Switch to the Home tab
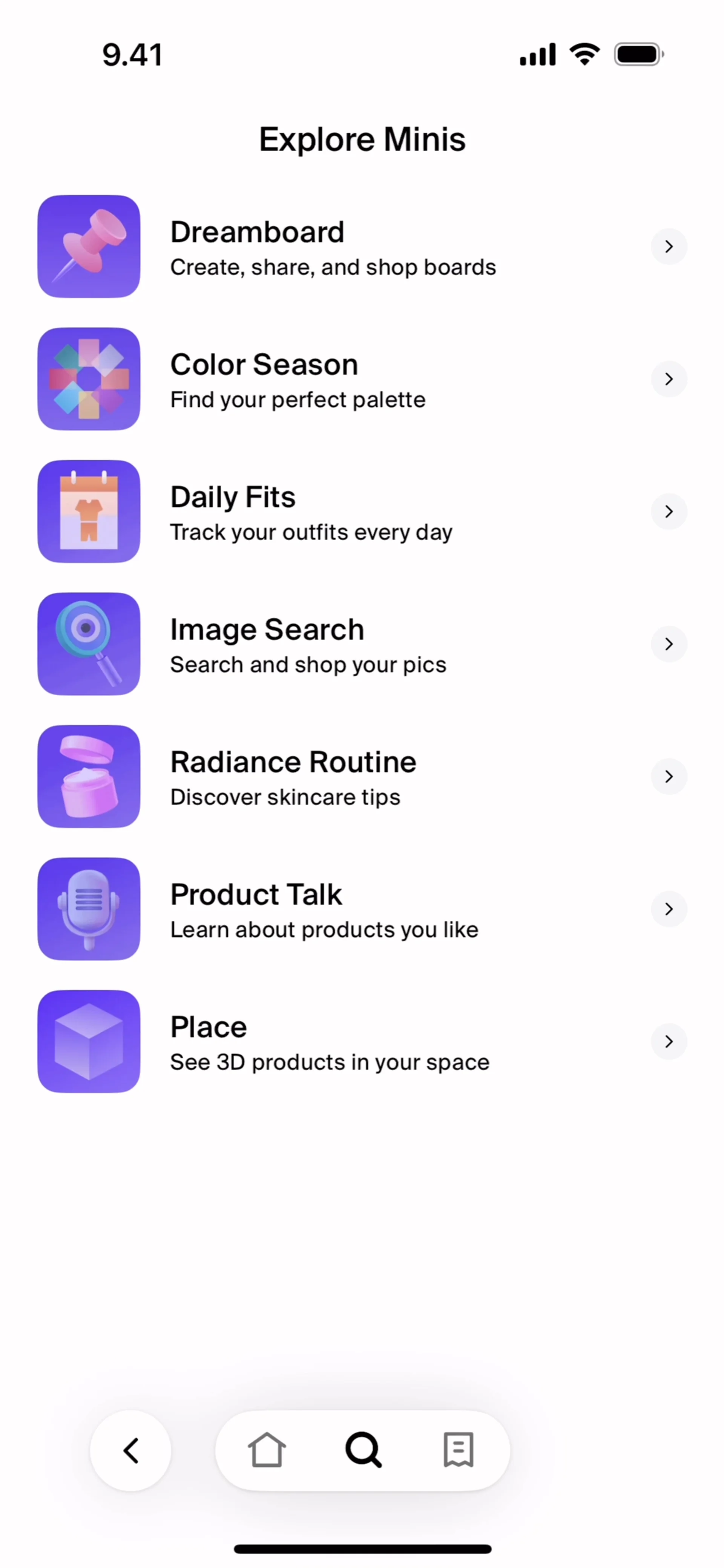 (x=267, y=1450)
